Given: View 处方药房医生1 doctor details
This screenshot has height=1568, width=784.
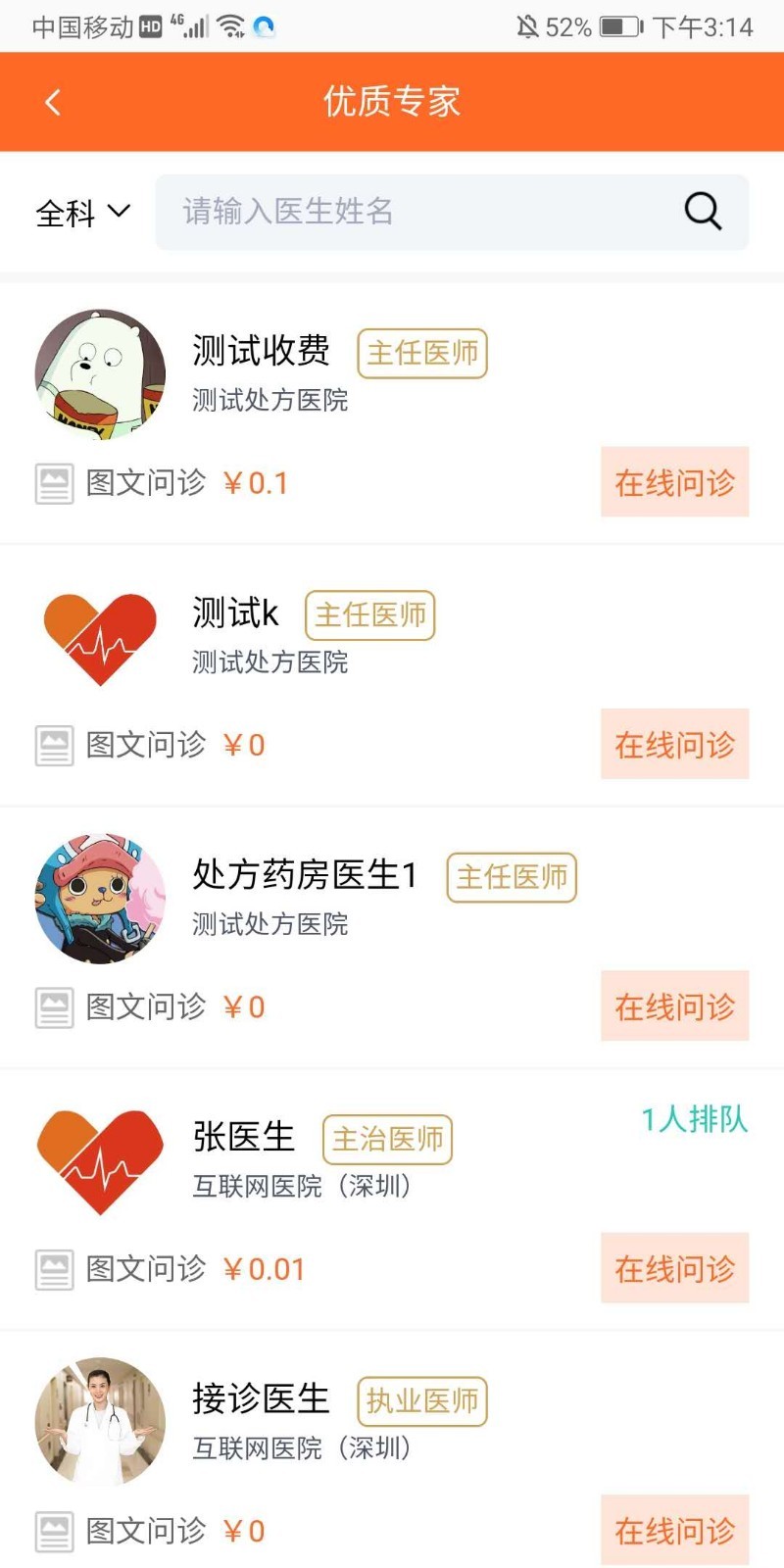Looking at the screenshot, I should (x=304, y=875).
